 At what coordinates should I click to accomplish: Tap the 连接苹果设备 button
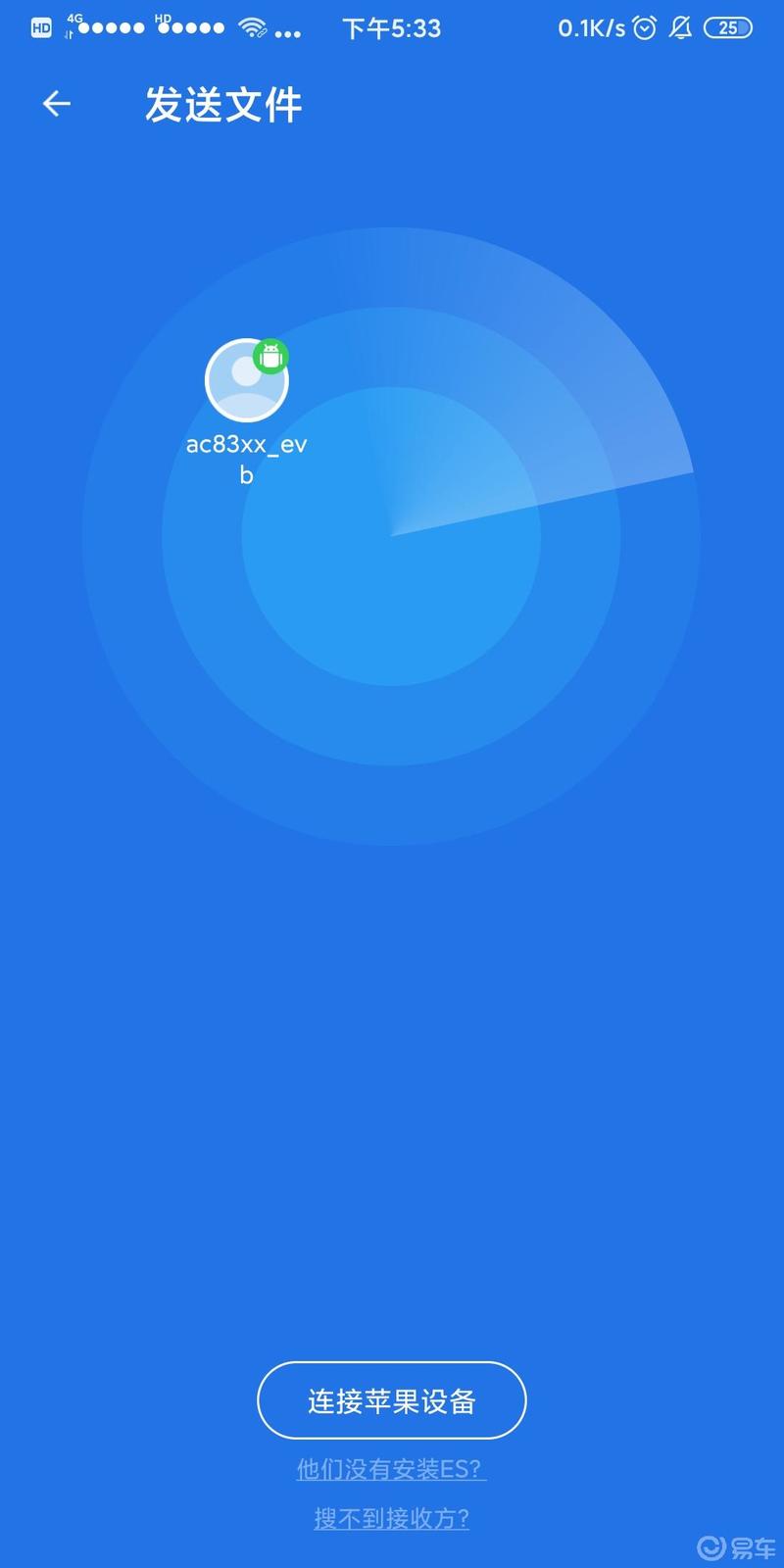tap(391, 1400)
